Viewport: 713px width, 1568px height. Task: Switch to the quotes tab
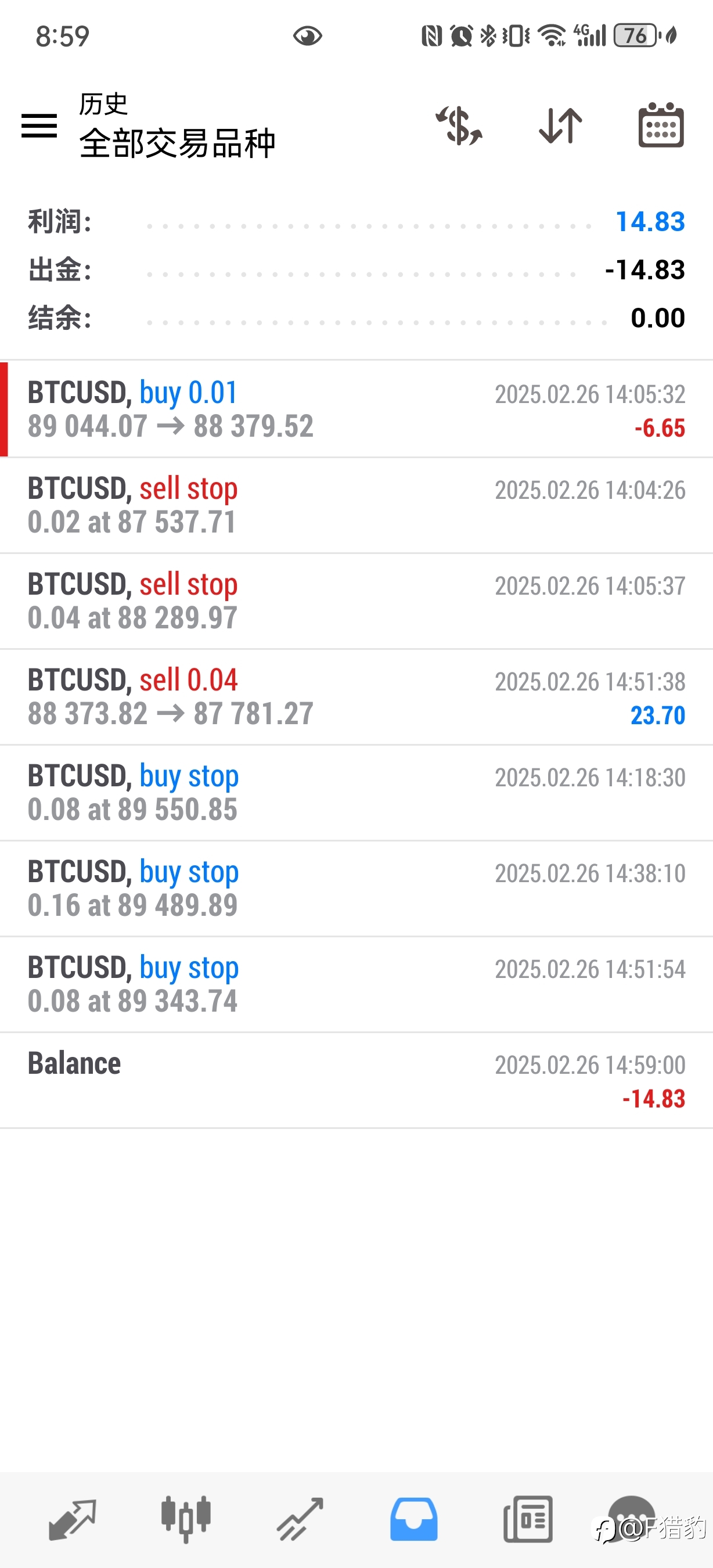click(72, 1520)
